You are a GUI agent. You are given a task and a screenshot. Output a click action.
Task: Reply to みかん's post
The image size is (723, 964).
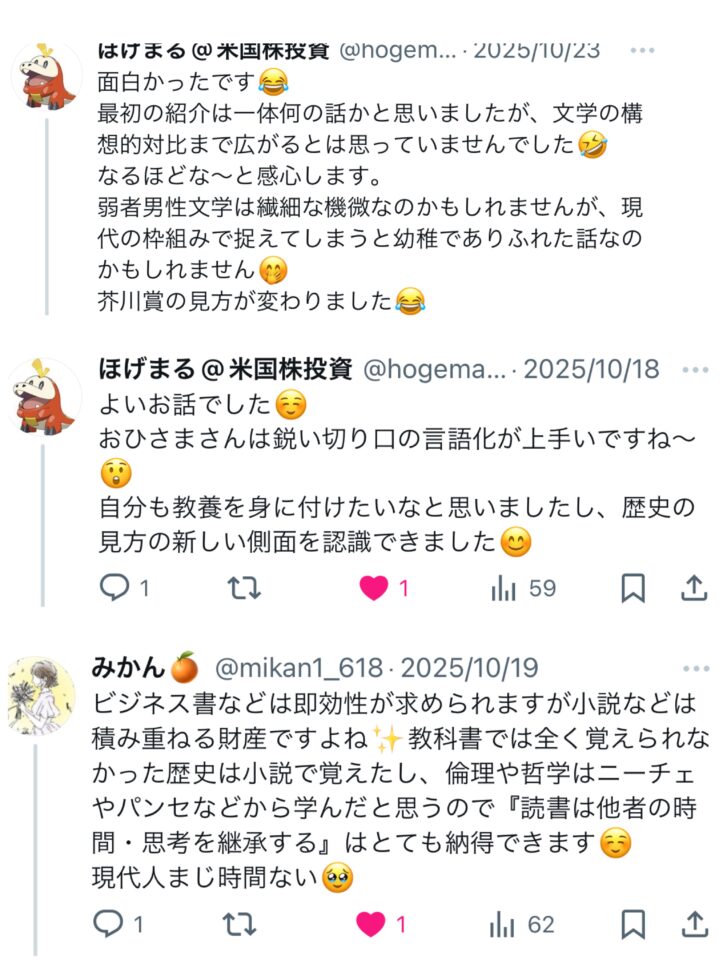pos(108,925)
